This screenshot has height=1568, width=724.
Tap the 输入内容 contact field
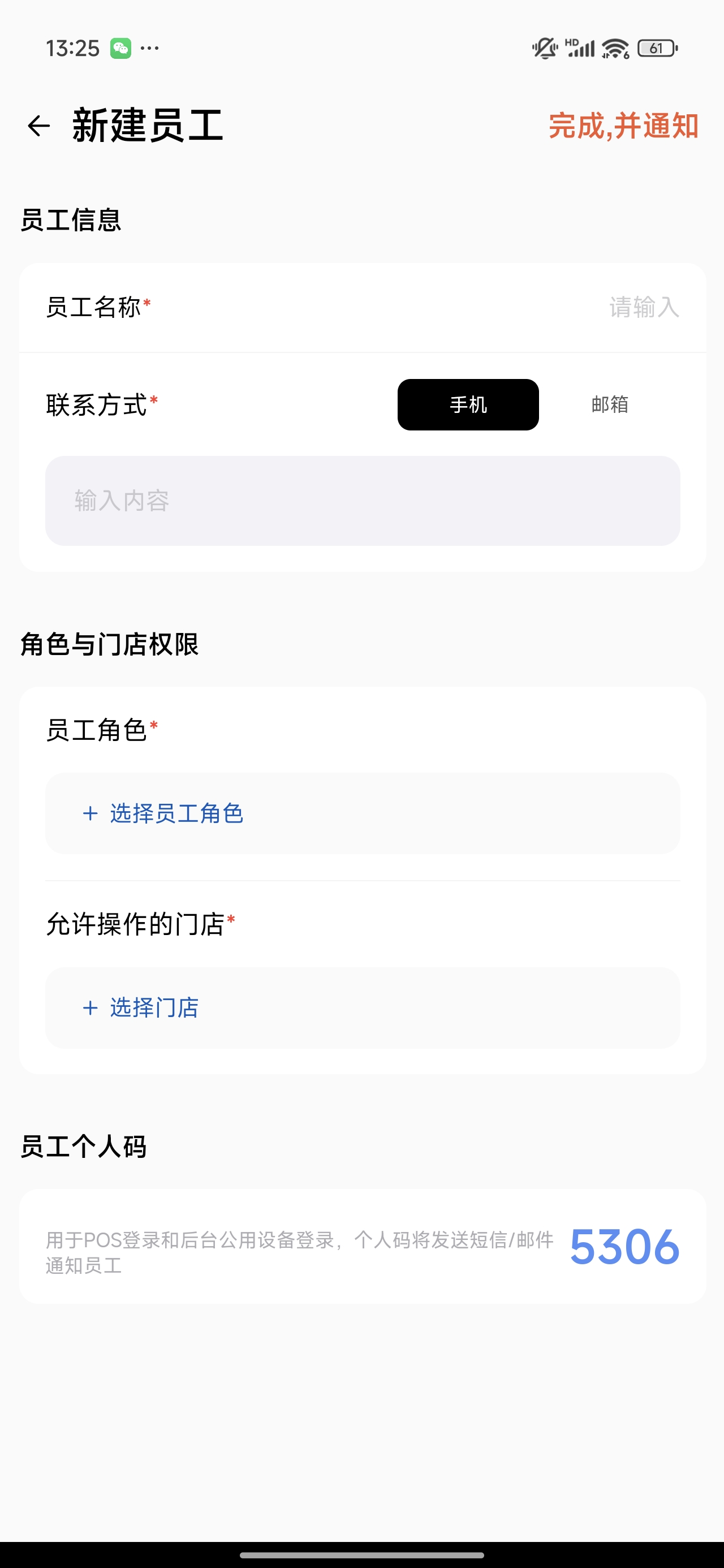tap(363, 501)
